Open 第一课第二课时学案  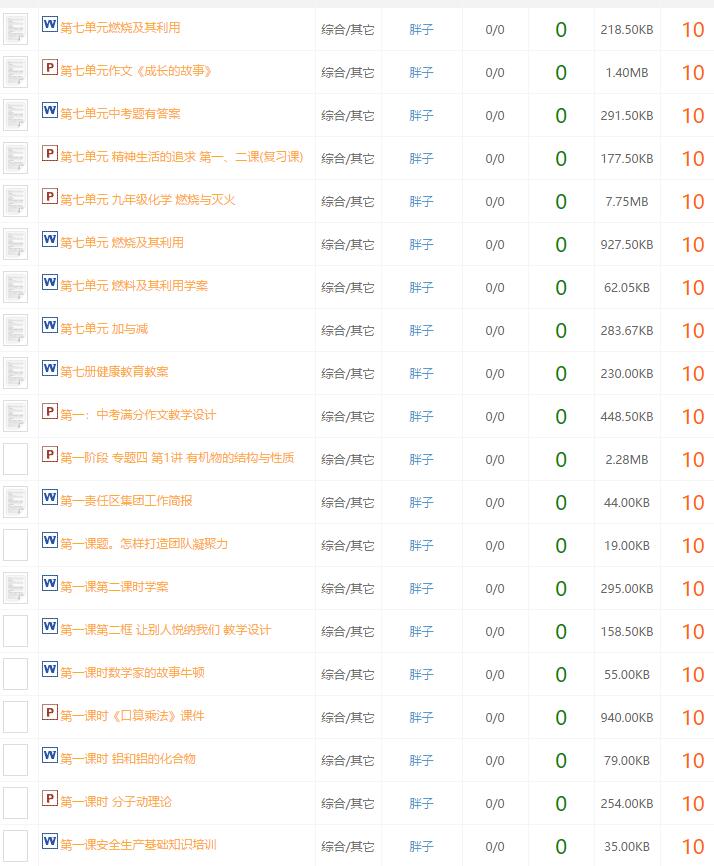114,587
